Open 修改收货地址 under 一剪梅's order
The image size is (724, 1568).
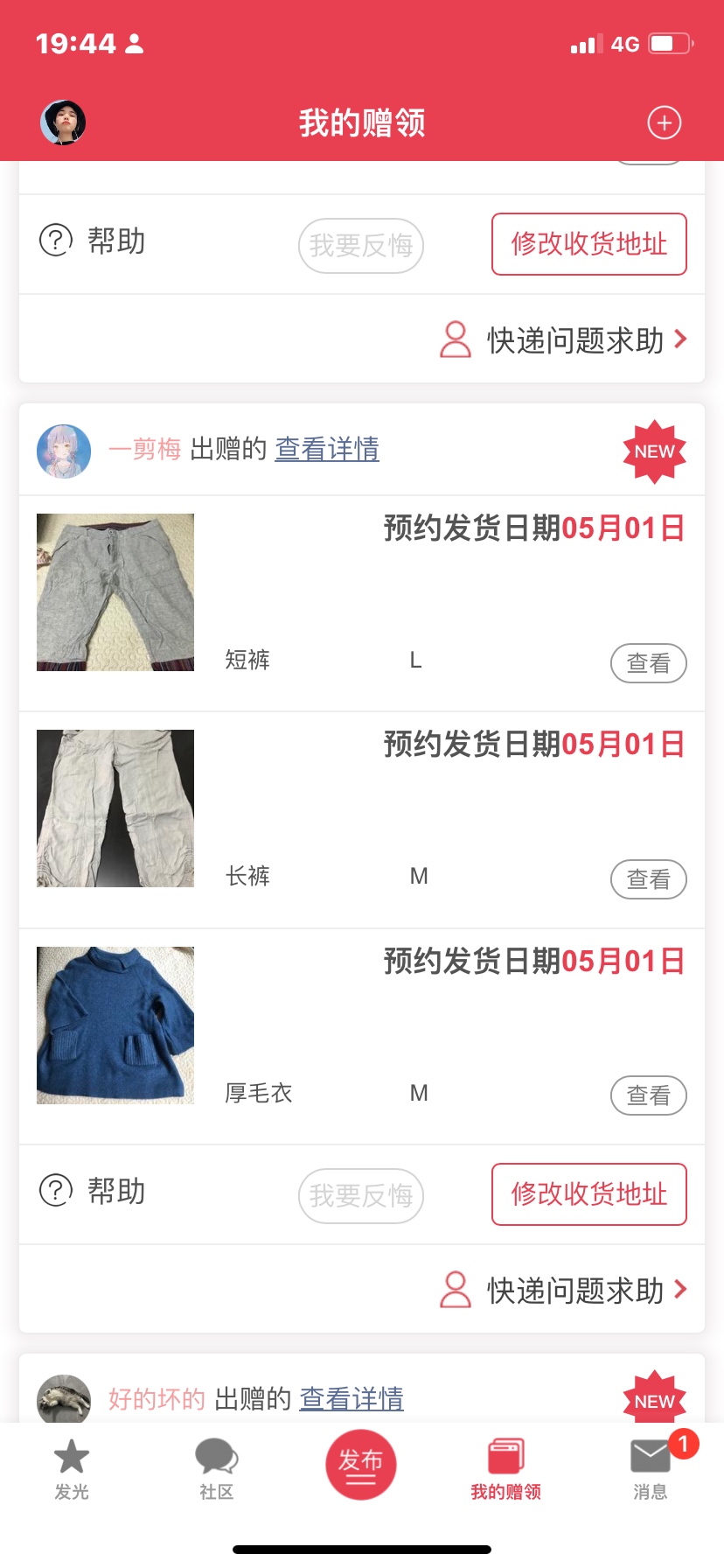(x=588, y=1194)
